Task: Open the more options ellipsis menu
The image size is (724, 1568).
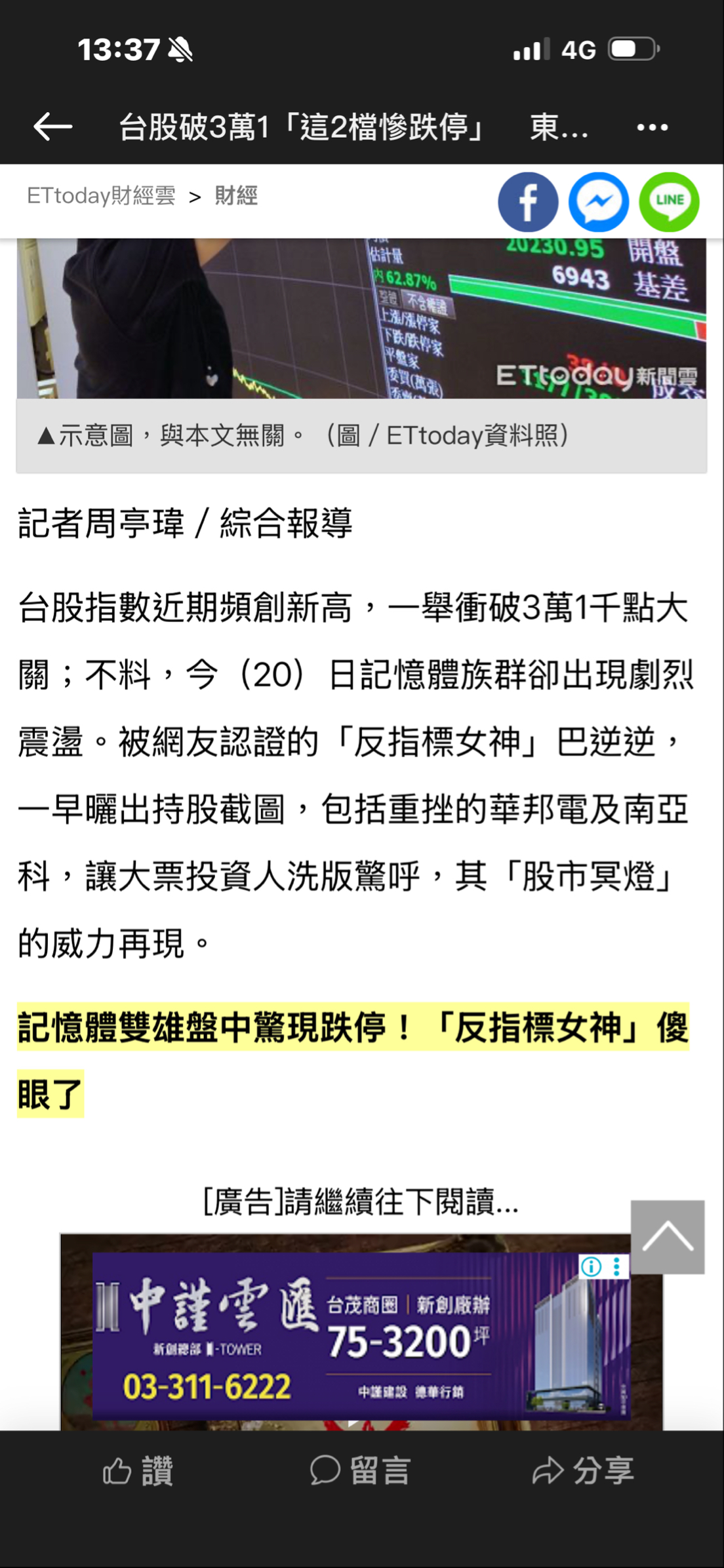Action: [650, 128]
